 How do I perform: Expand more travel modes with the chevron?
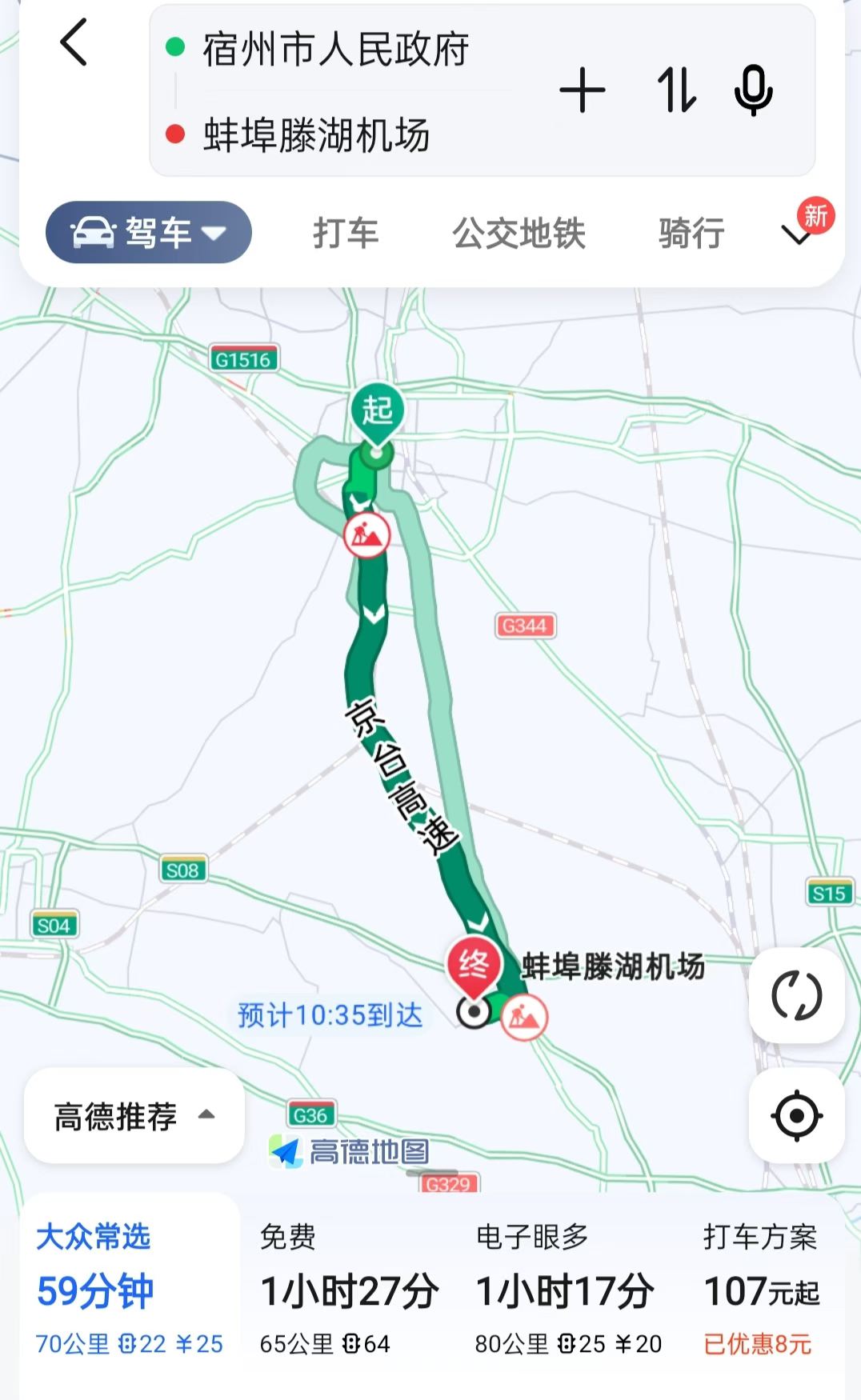coord(797,235)
